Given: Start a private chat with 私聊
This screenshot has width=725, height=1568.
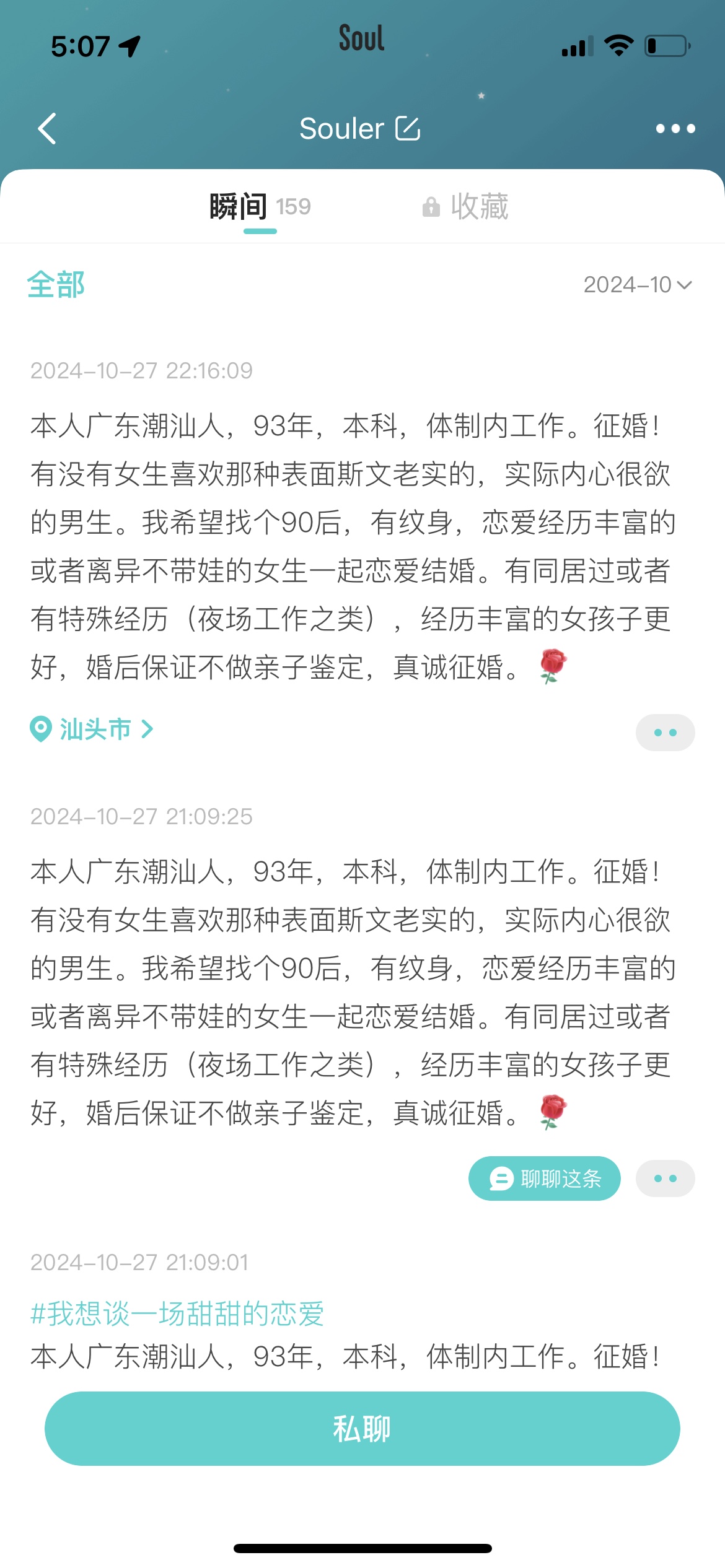Looking at the screenshot, I should click(x=362, y=1429).
